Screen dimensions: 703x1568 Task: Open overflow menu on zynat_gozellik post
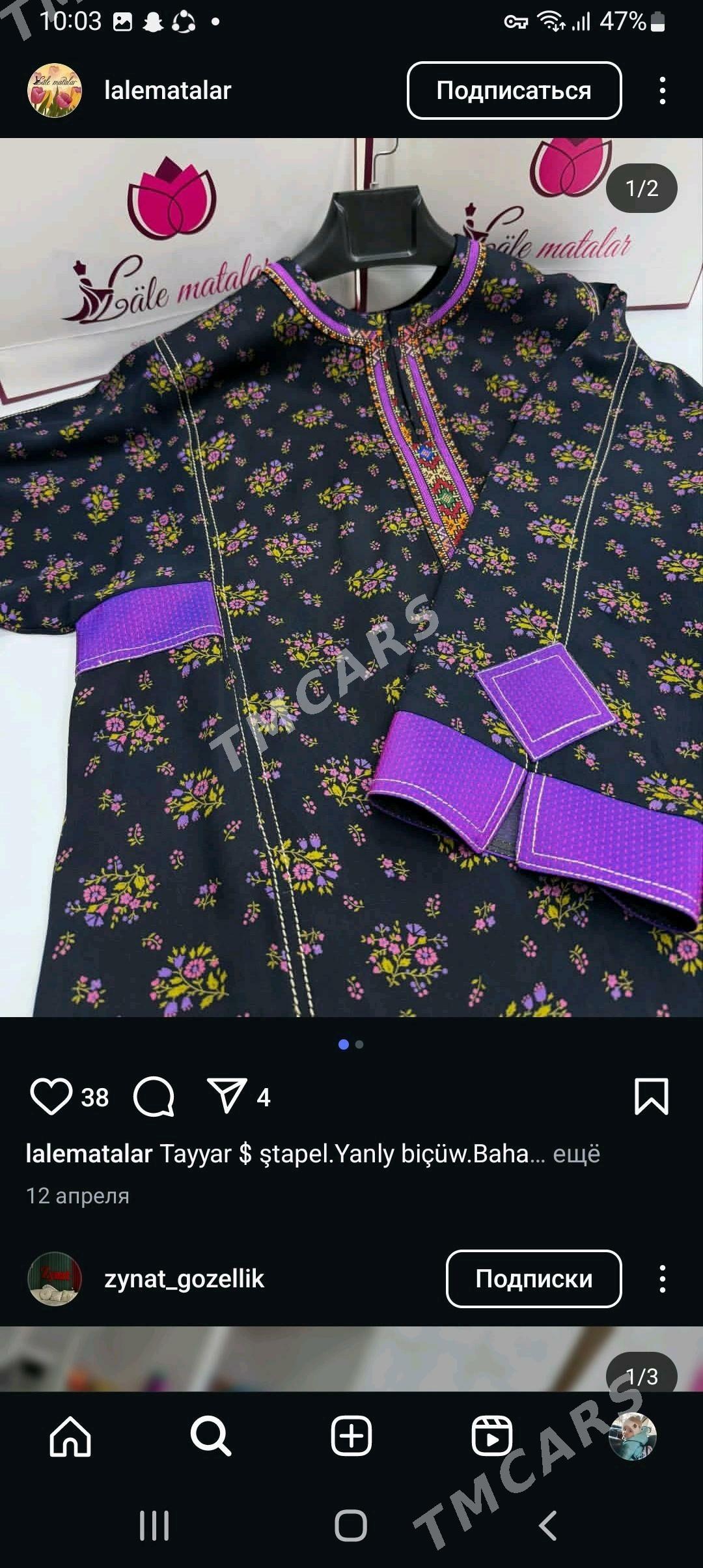662,1279
